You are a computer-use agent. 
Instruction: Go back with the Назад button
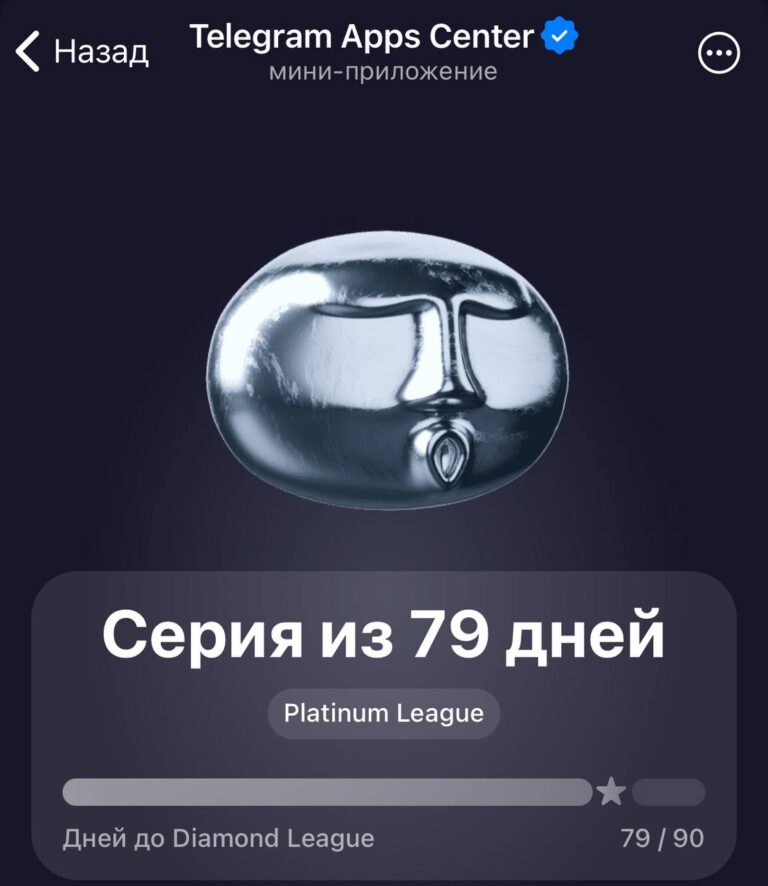coord(83,51)
